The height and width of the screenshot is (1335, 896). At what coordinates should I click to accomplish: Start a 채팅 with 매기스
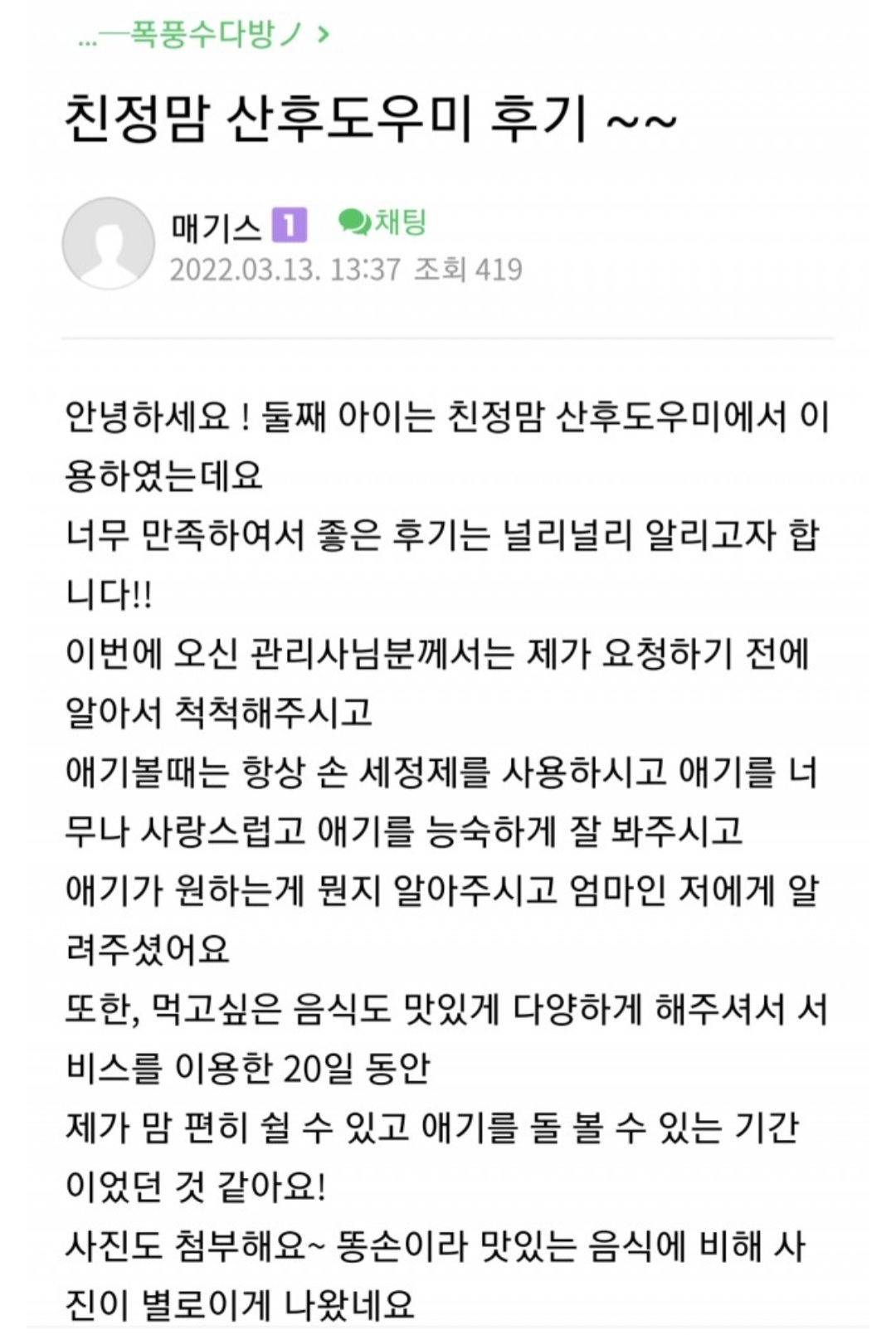[383, 222]
